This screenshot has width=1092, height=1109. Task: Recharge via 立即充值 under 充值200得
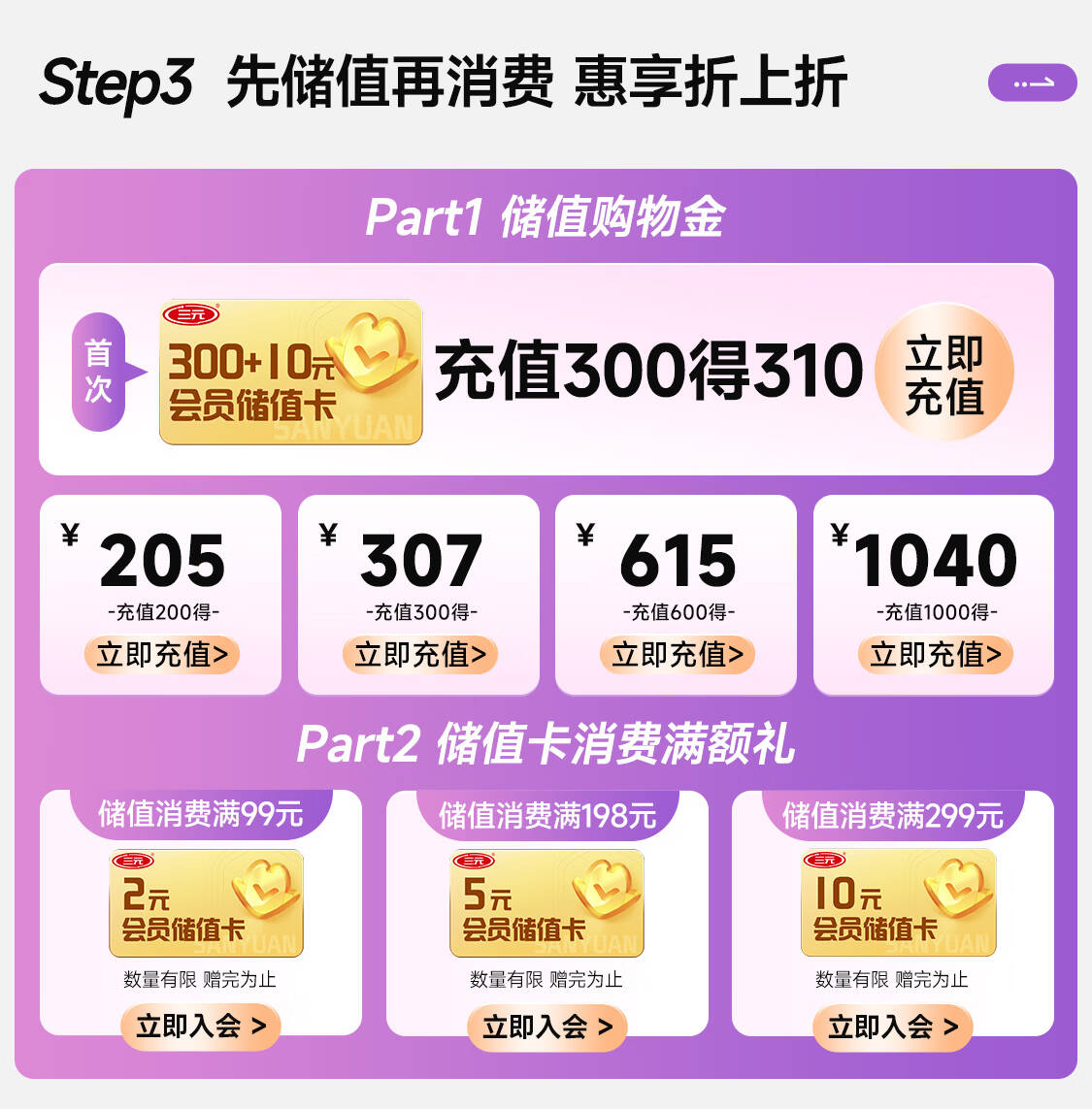pyautogui.click(x=162, y=654)
